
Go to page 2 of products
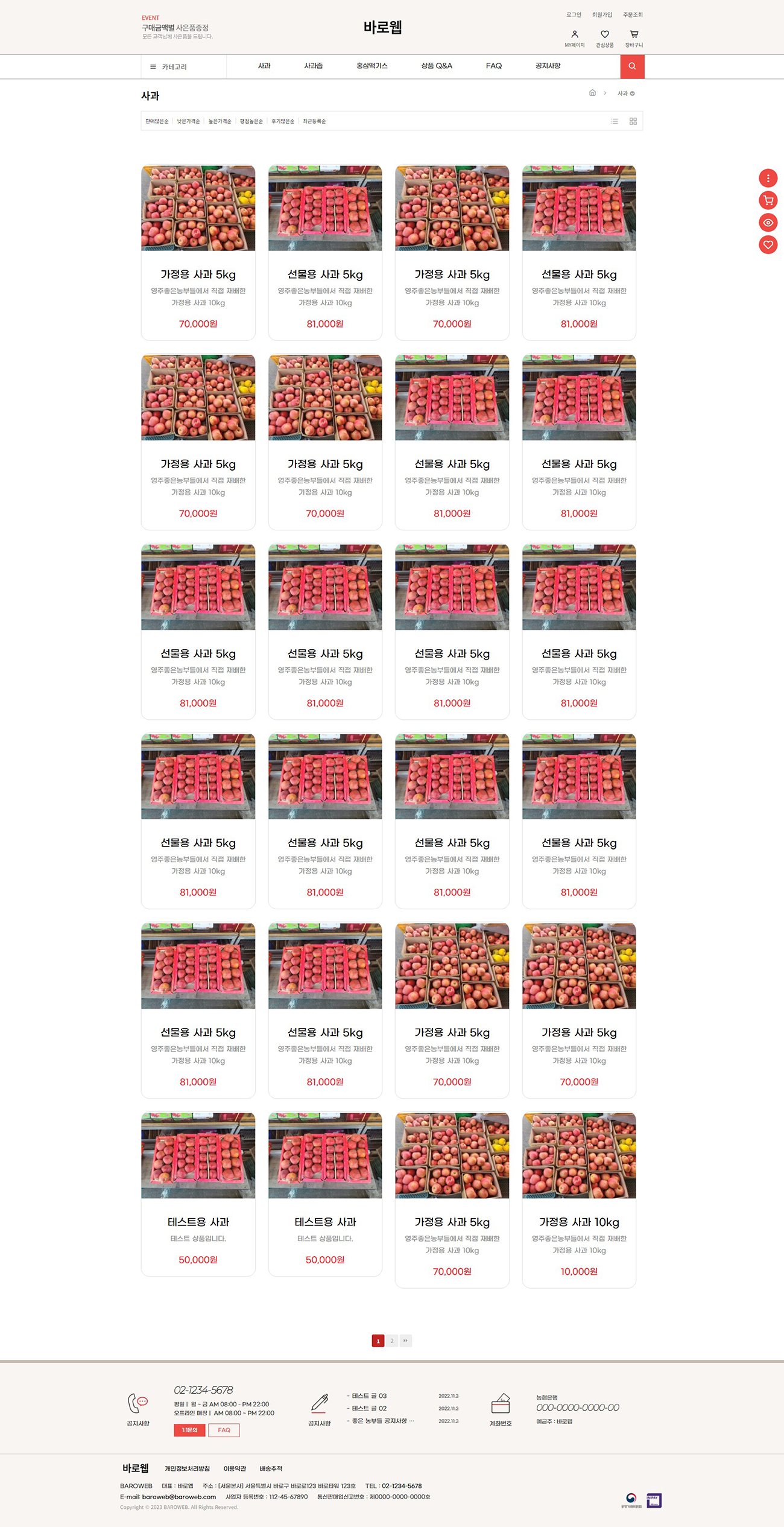tap(392, 1341)
